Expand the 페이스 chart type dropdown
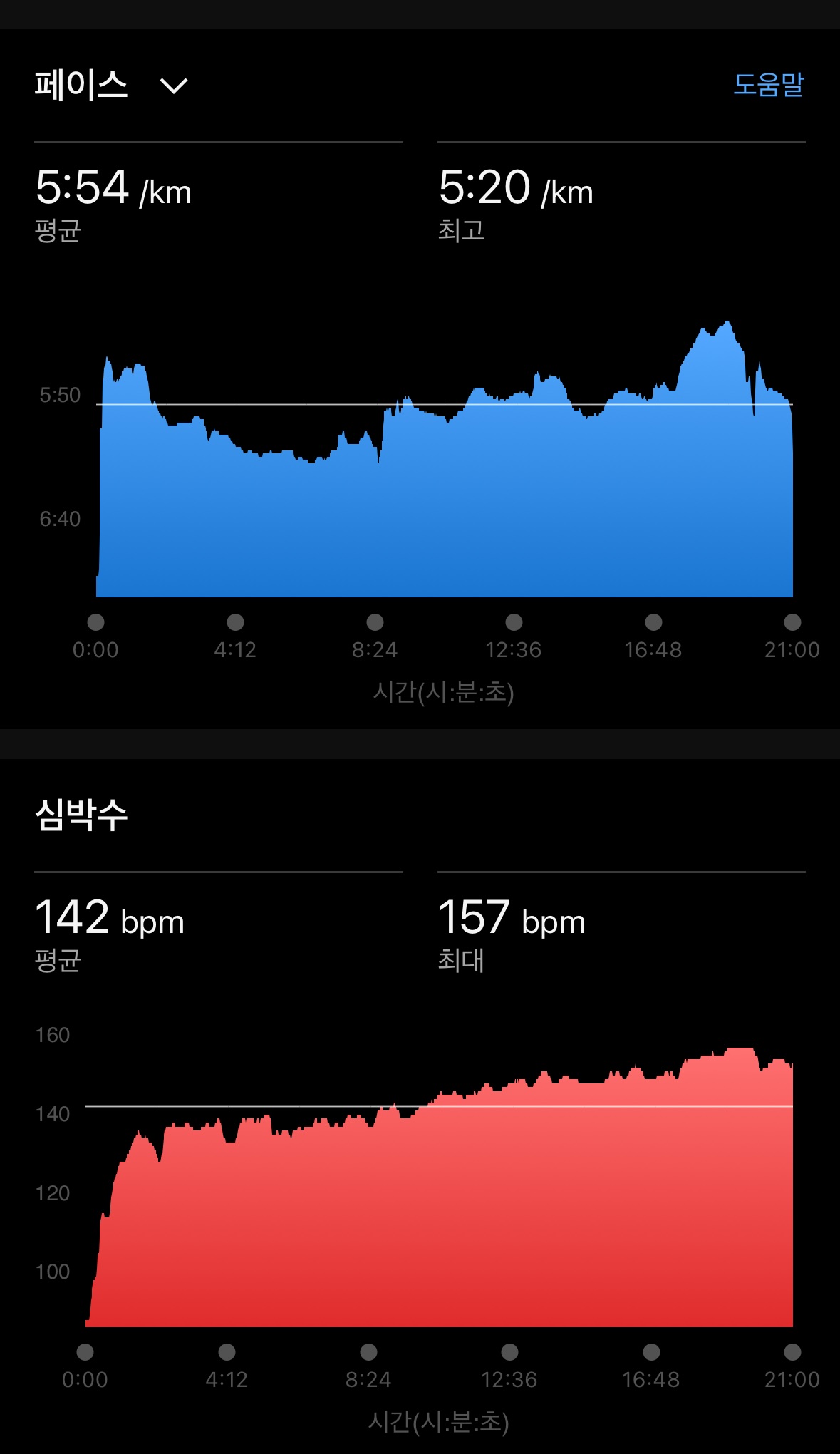 [x=173, y=86]
